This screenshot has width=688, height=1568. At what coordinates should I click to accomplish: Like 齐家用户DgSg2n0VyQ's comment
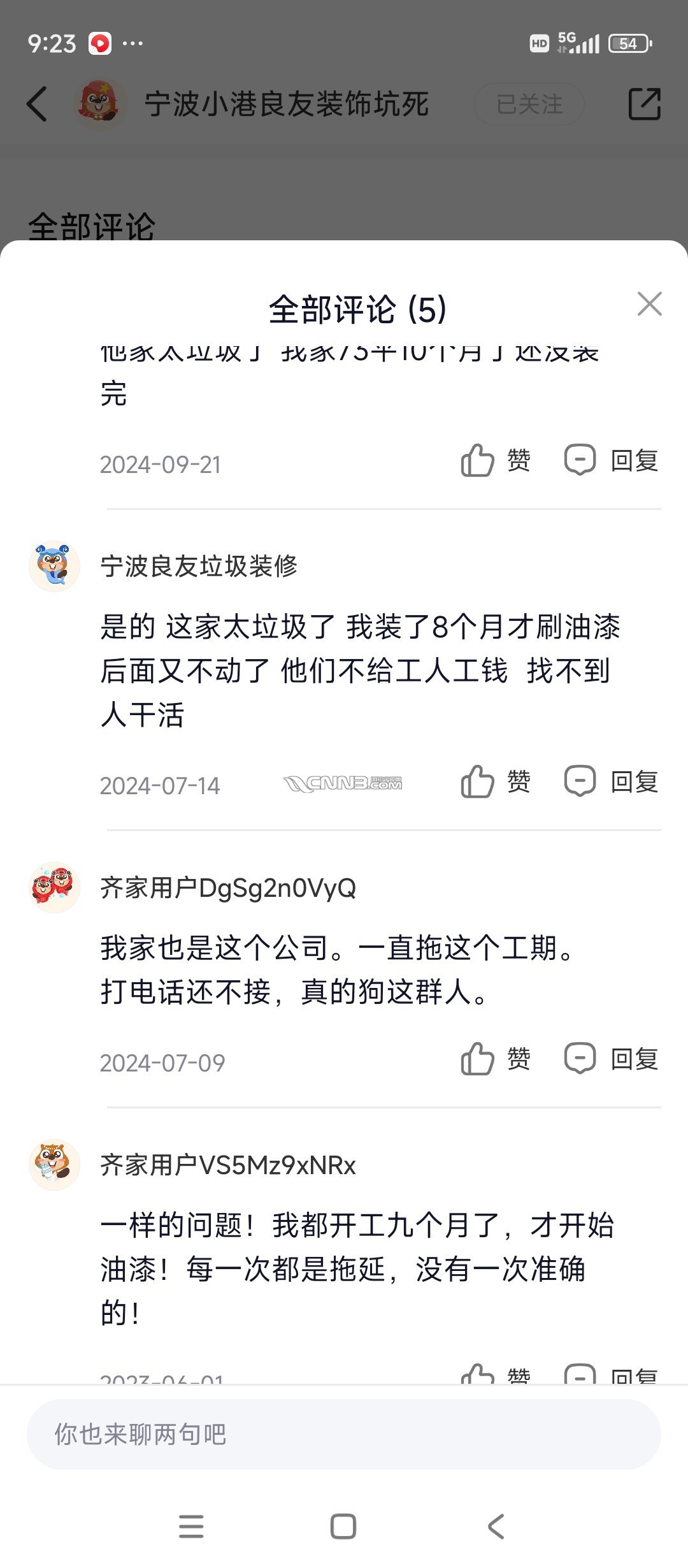click(x=495, y=1059)
